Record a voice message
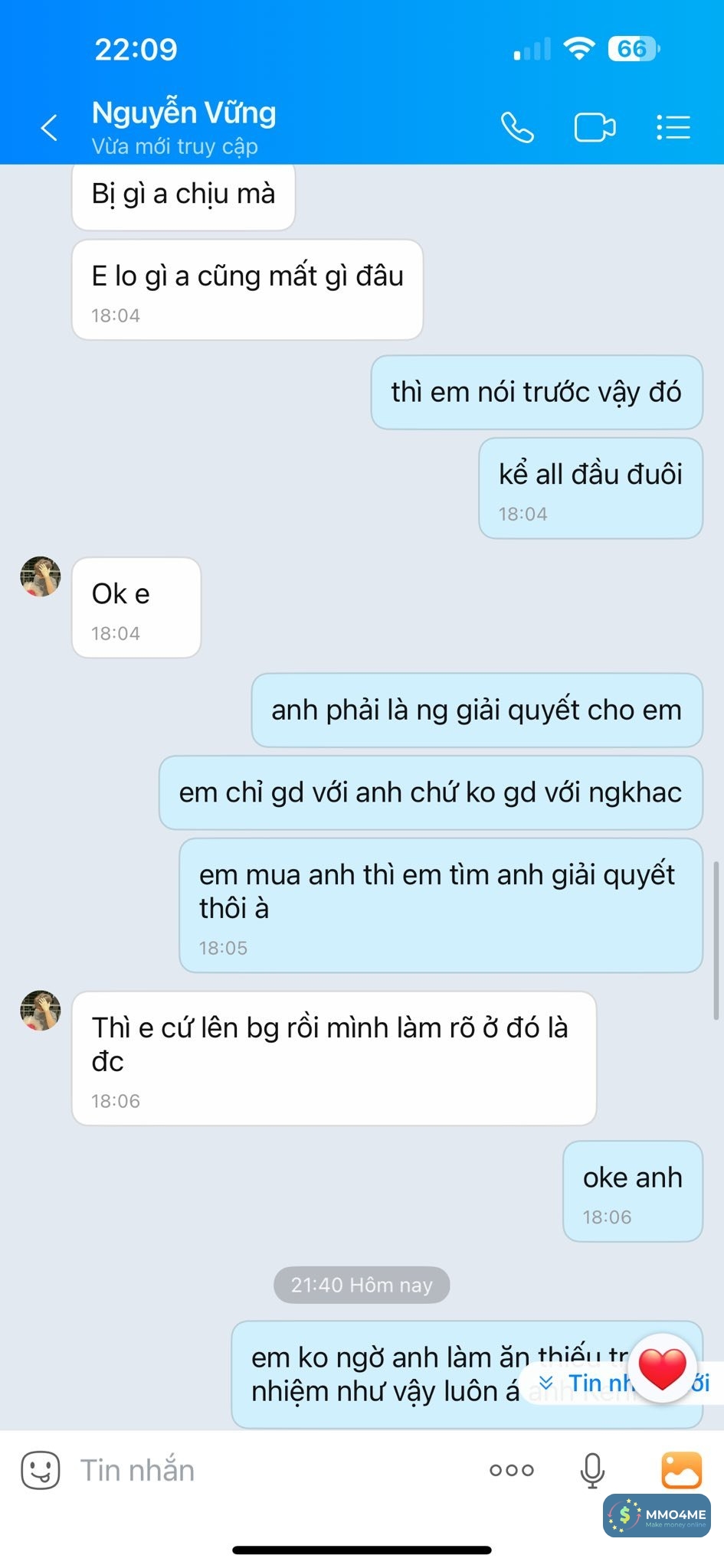Viewport: 724px width, 1568px height. click(591, 1470)
